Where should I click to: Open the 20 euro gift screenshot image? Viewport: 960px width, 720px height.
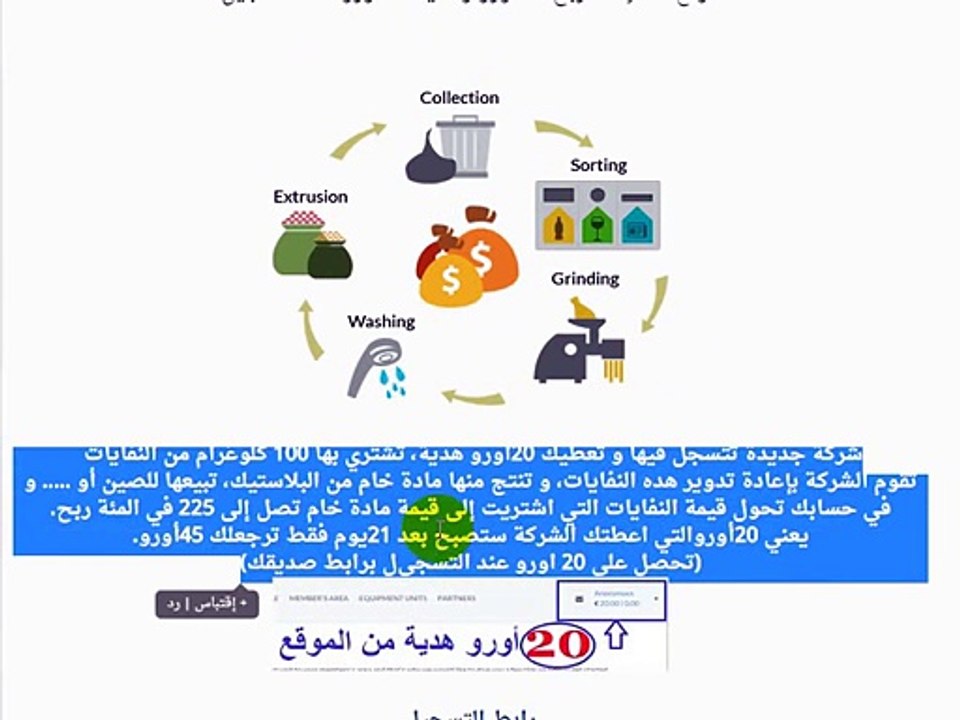pos(470,624)
